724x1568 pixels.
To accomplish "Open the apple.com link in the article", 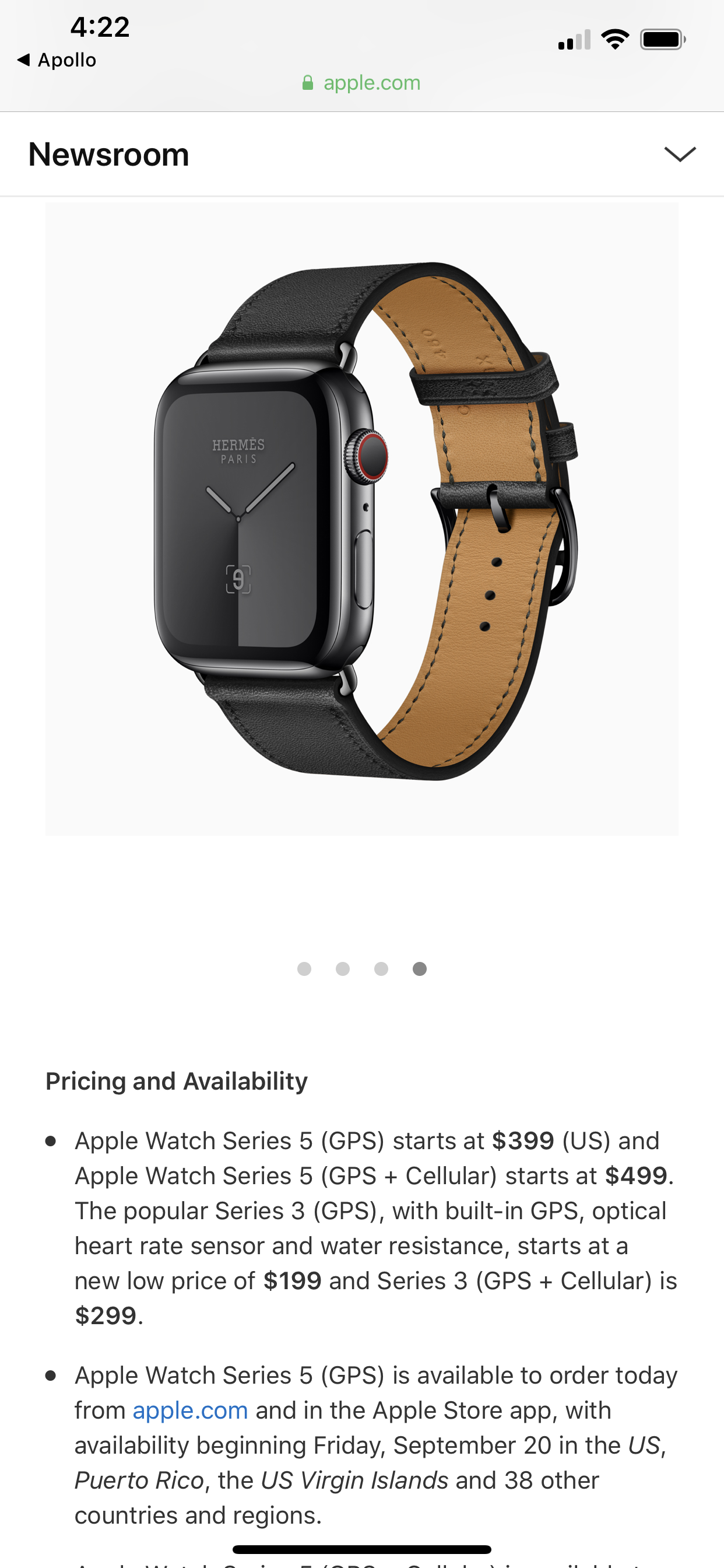I will [x=190, y=1410].
